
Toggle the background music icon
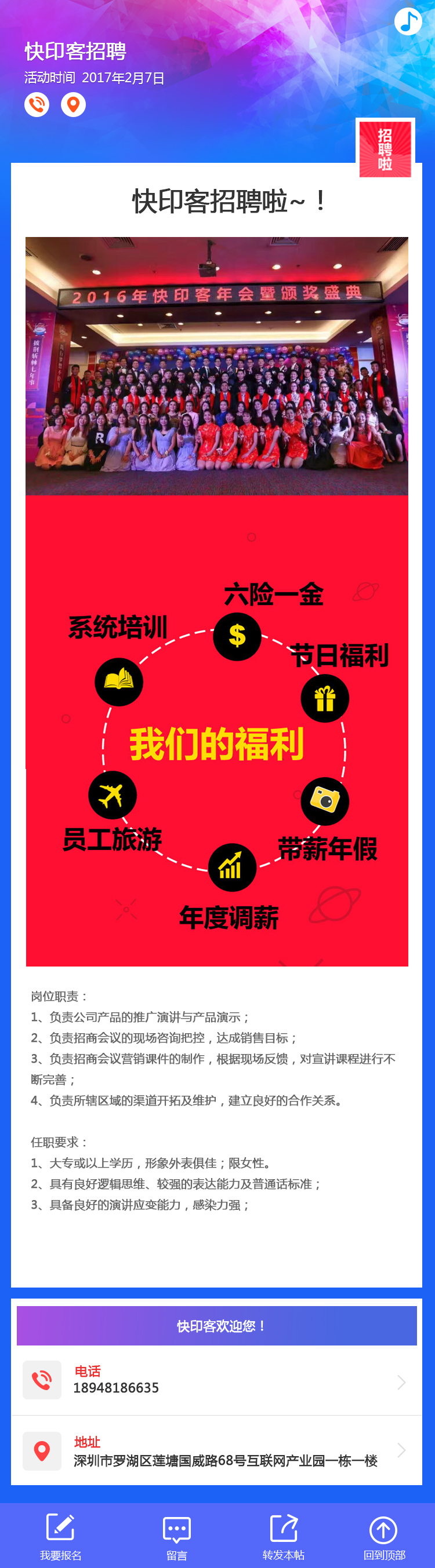click(408, 22)
